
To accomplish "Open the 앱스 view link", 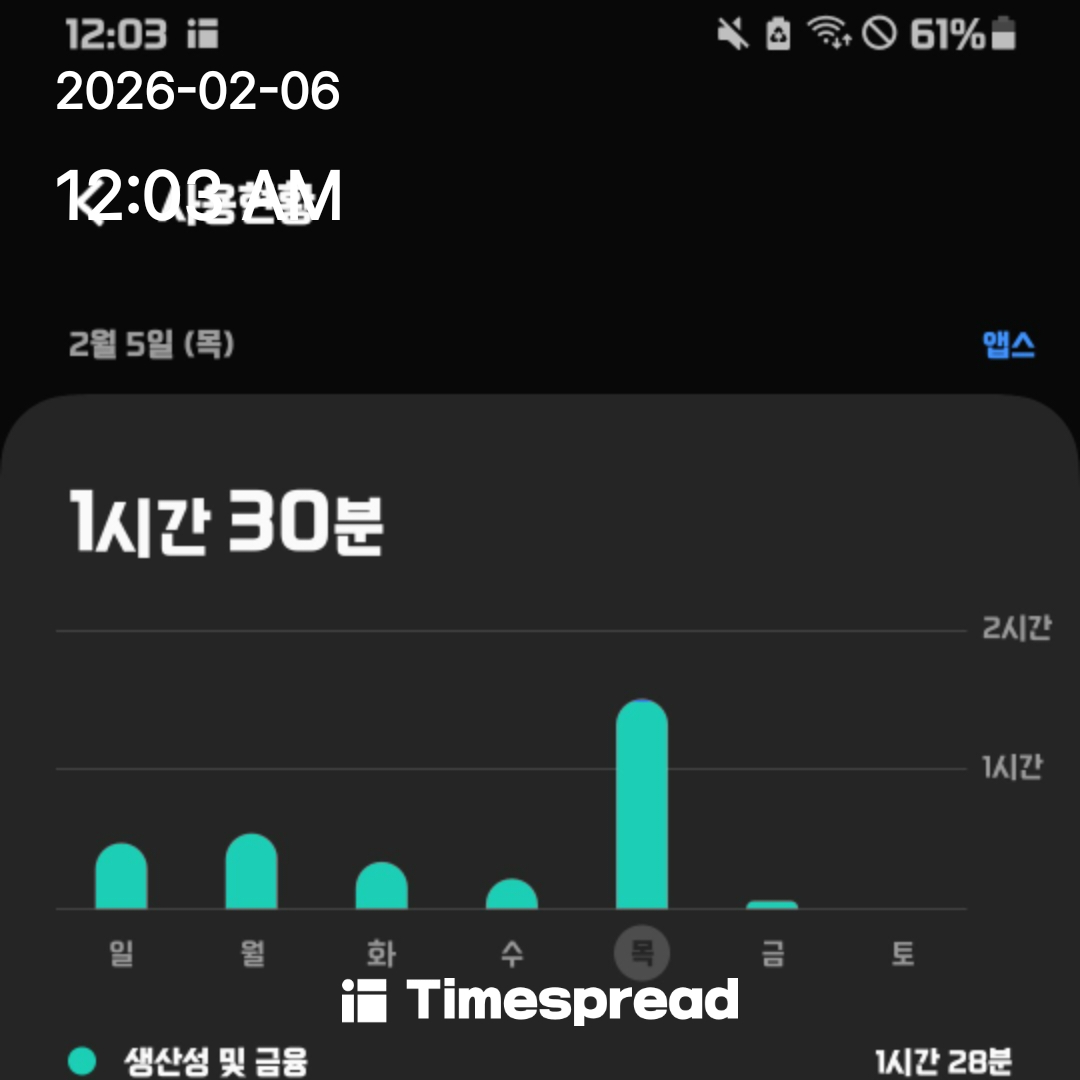I will coord(1008,345).
